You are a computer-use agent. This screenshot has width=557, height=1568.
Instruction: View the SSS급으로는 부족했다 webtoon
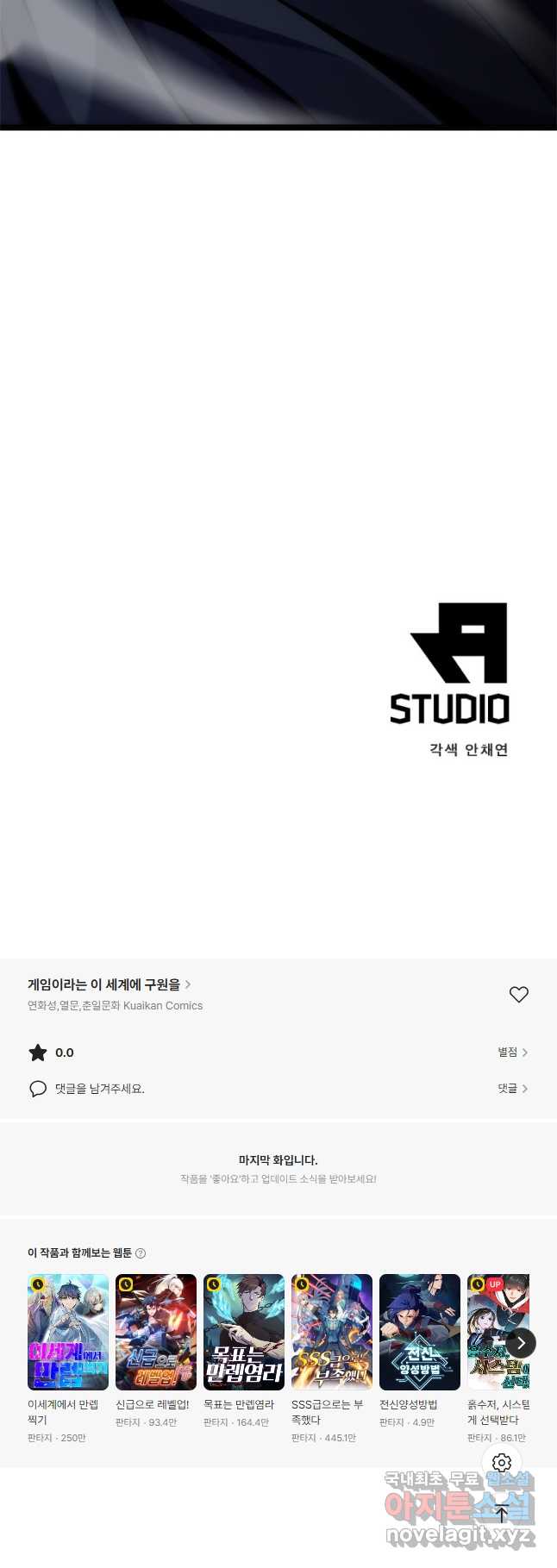point(332,1332)
